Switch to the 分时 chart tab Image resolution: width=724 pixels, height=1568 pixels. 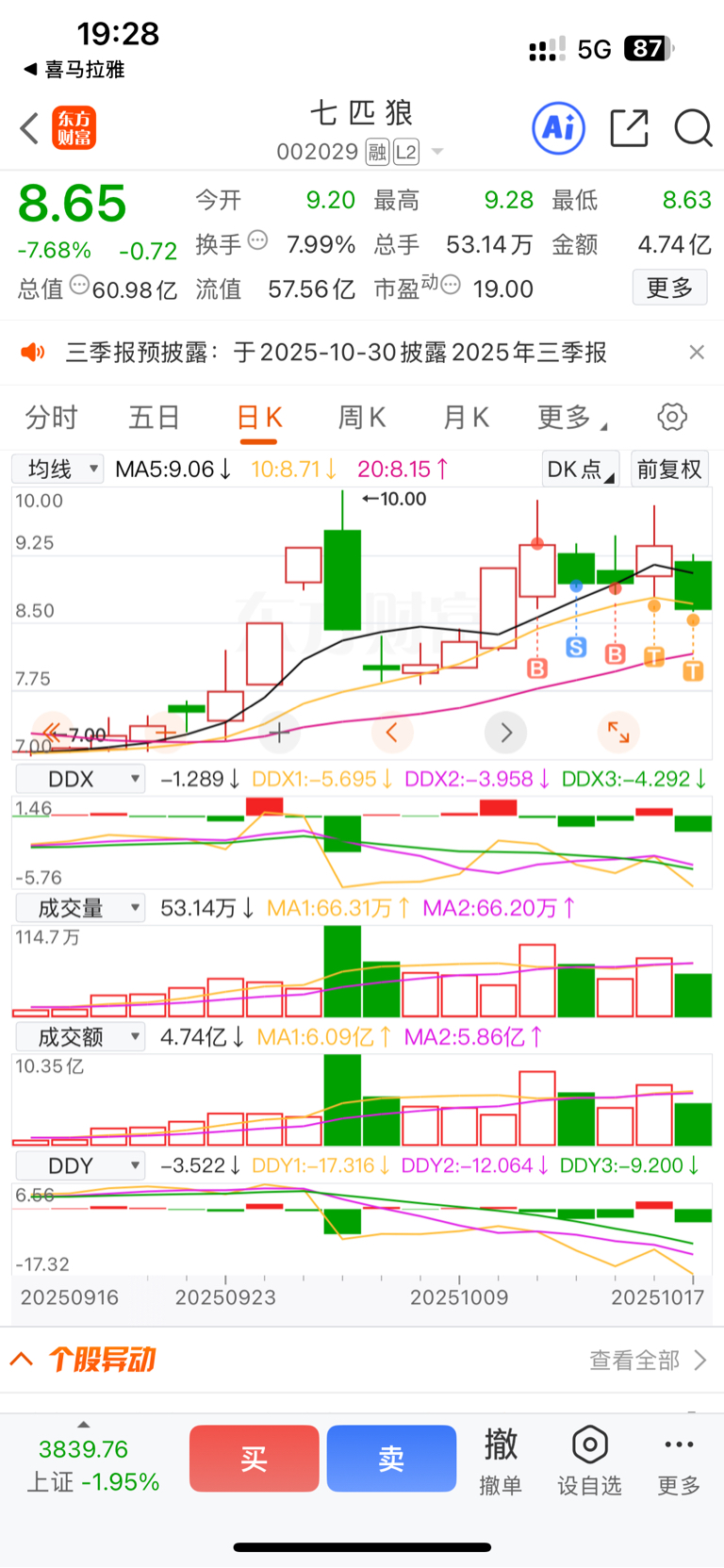click(51, 417)
